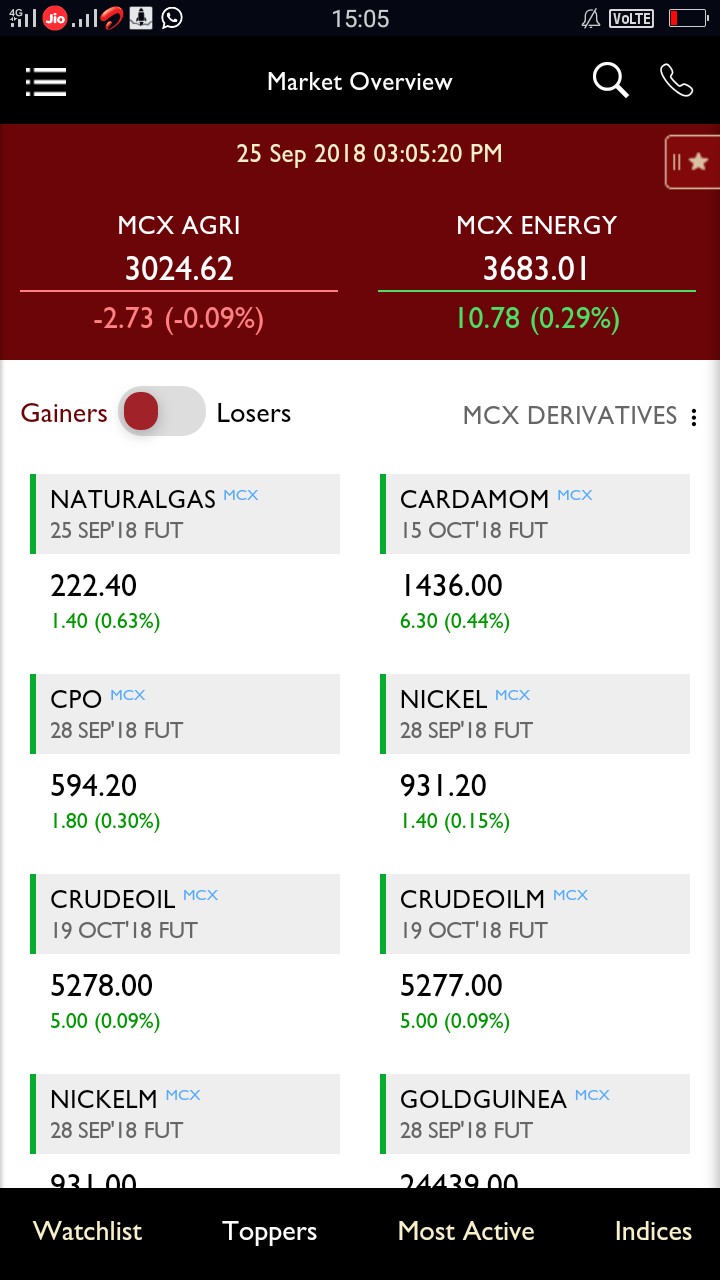The width and height of the screenshot is (720, 1280).
Task: Open the MCX DERIVATIVES dropdown
Action: pos(581,416)
